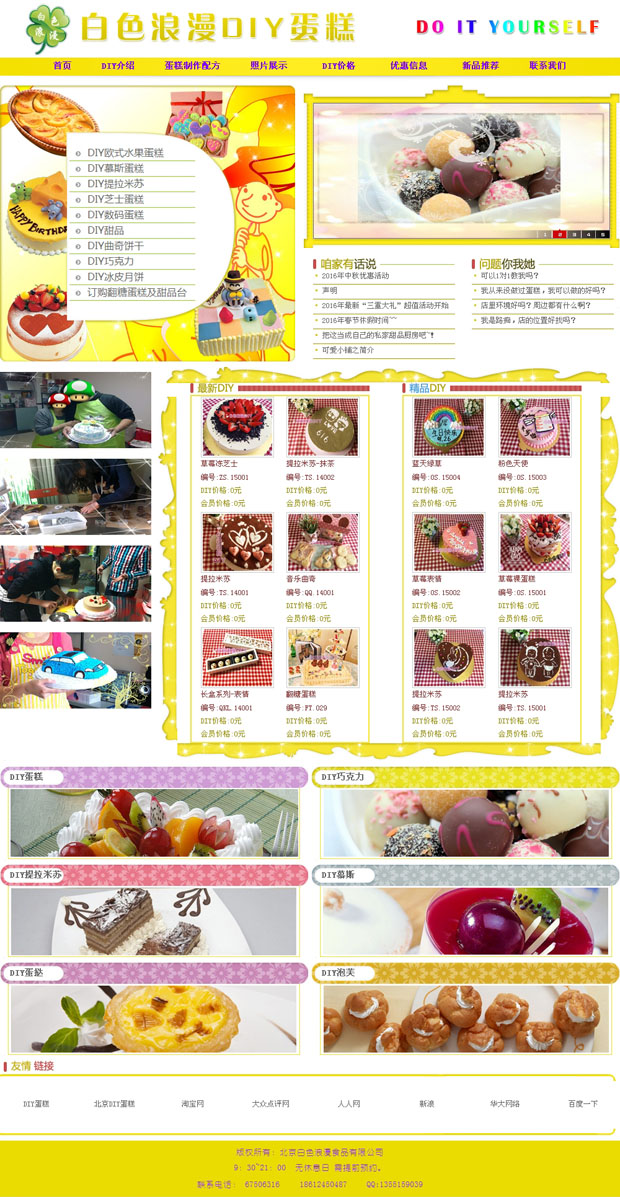Viewport: 620px width, 1197px height.
Task: Open the 大众点评网 friendly link
Action: click(x=270, y=1104)
